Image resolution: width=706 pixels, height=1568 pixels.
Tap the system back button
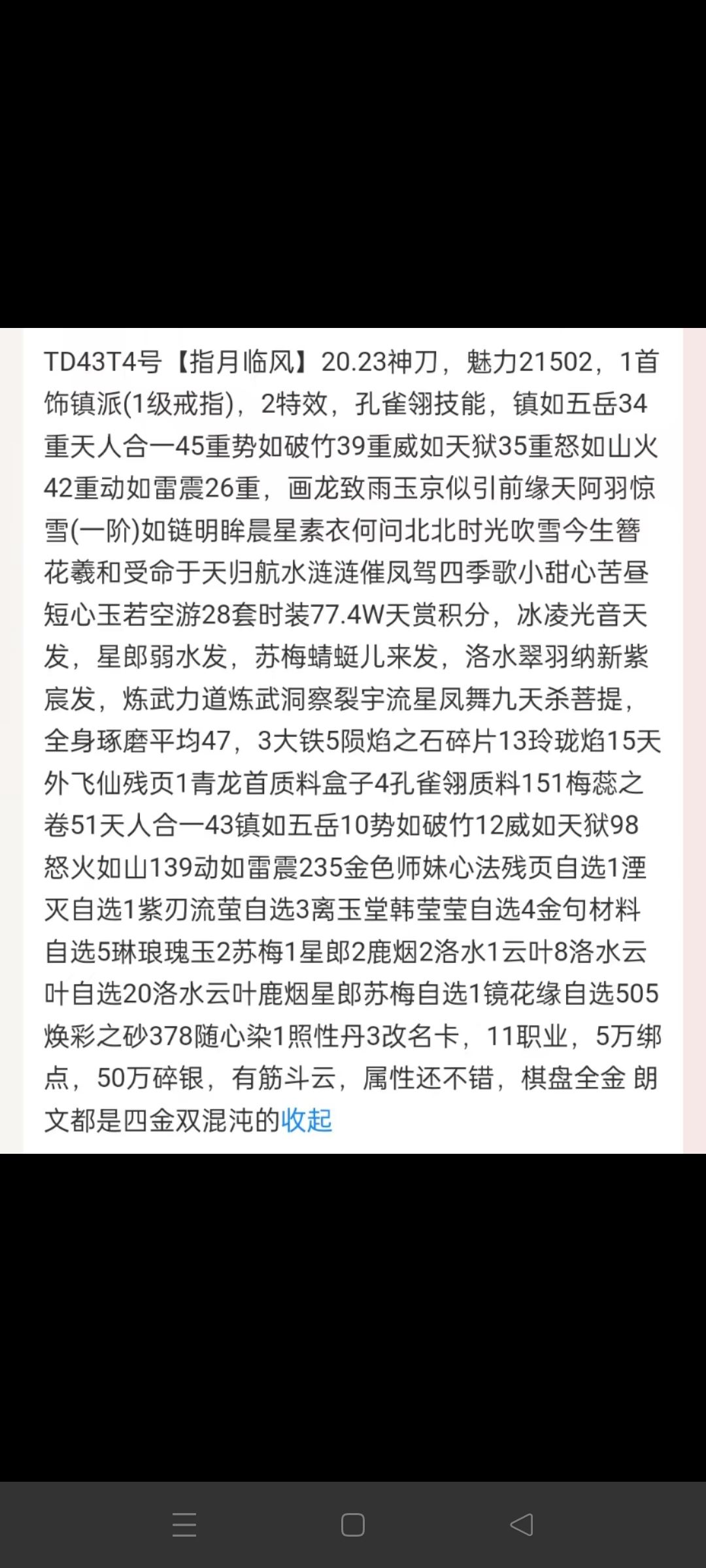pyautogui.click(x=522, y=1525)
